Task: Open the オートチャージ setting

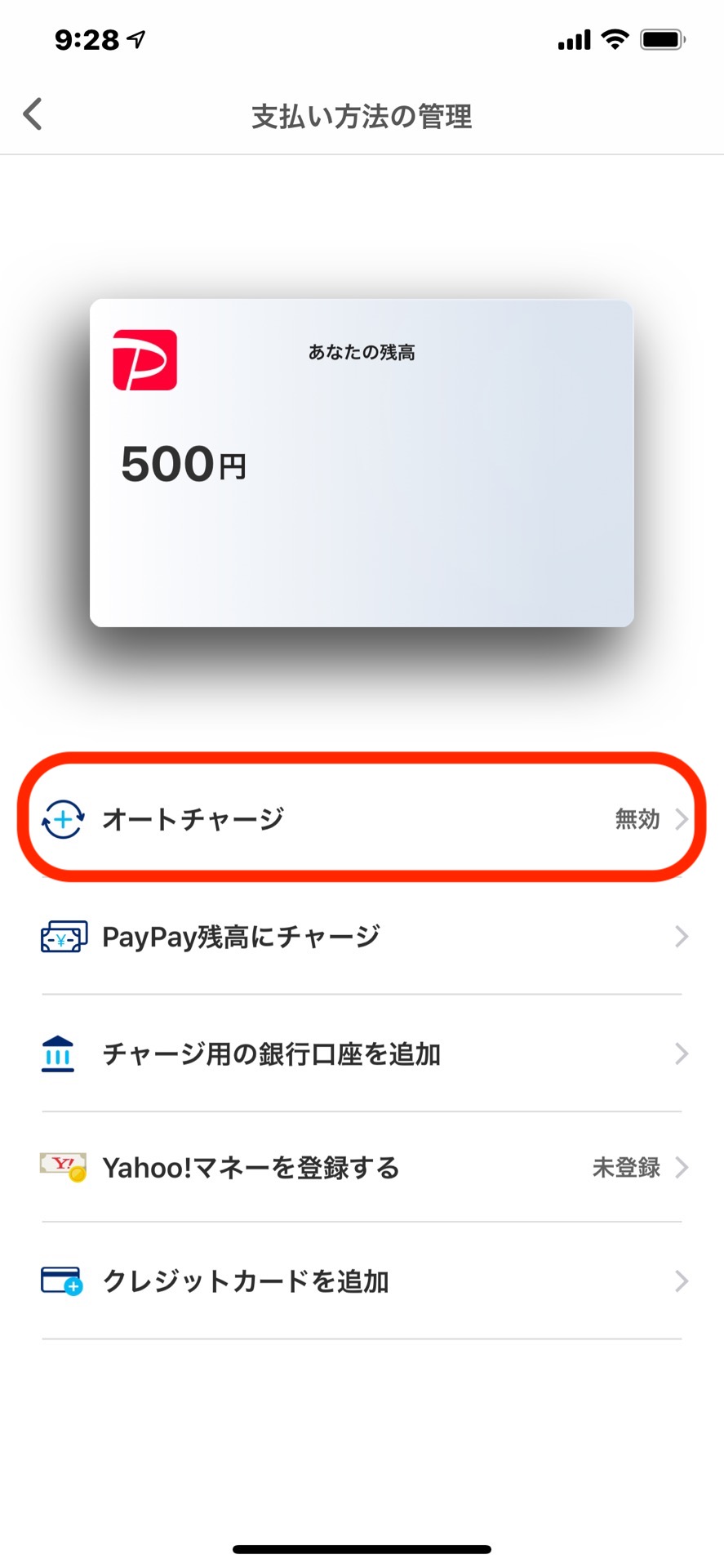Action: click(x=362, y=818)
